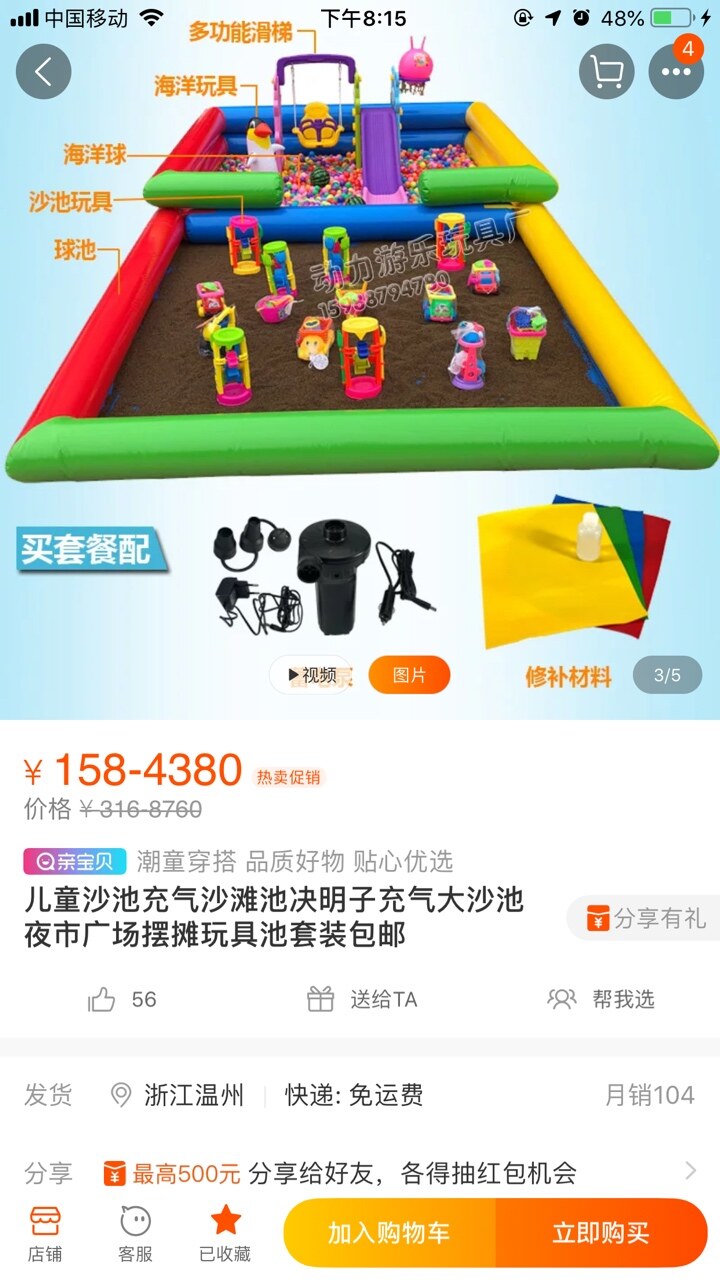Visit the 店铺 store page

(44, 1232)
